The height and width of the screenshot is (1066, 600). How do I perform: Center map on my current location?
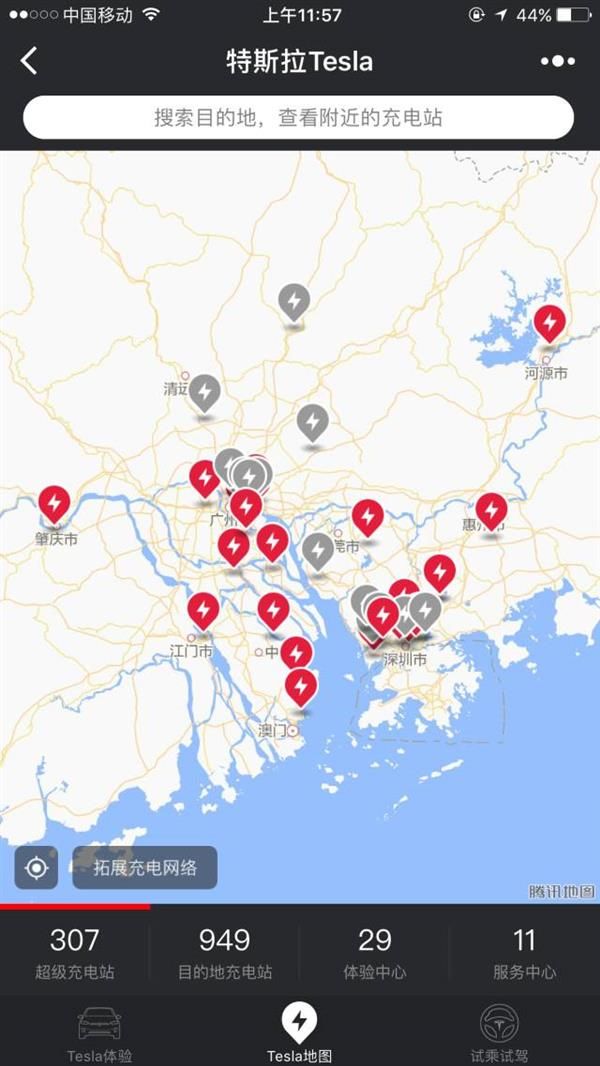coord(36,868)
